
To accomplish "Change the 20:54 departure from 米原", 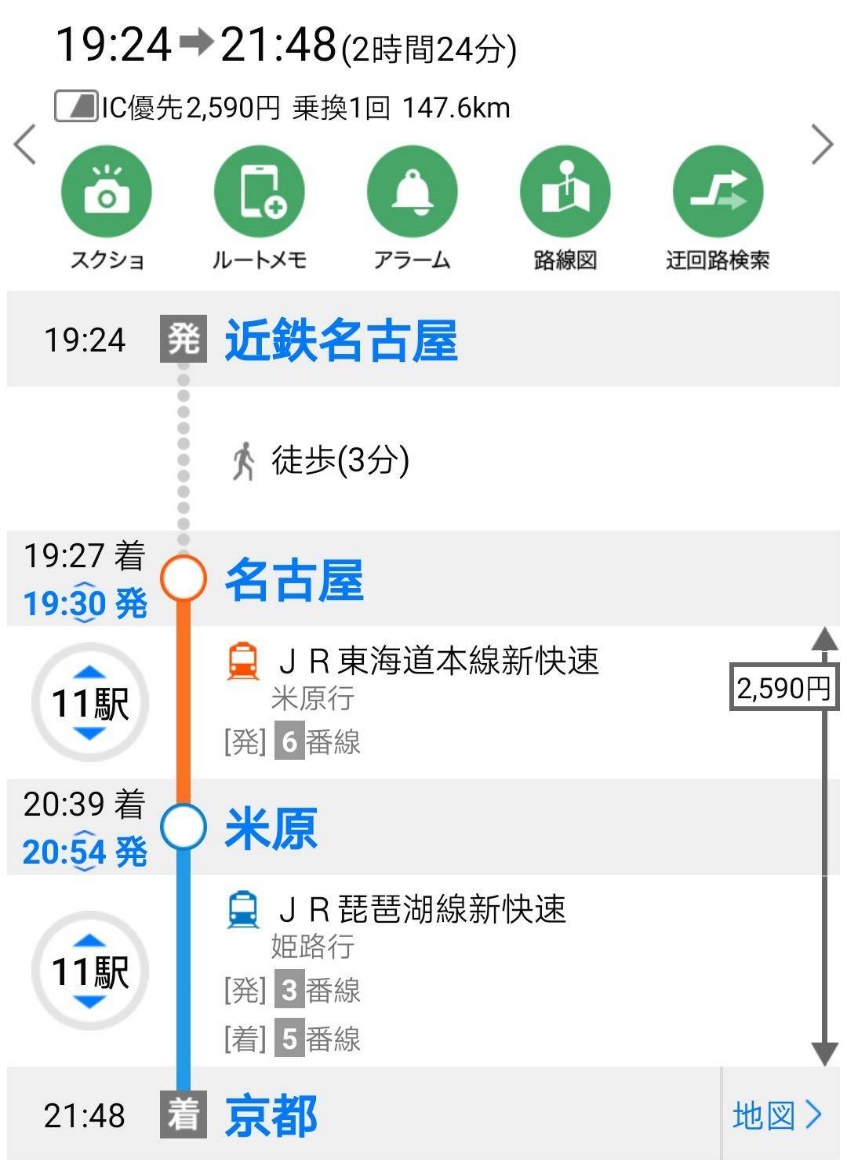I will click(x=85, y=852).
